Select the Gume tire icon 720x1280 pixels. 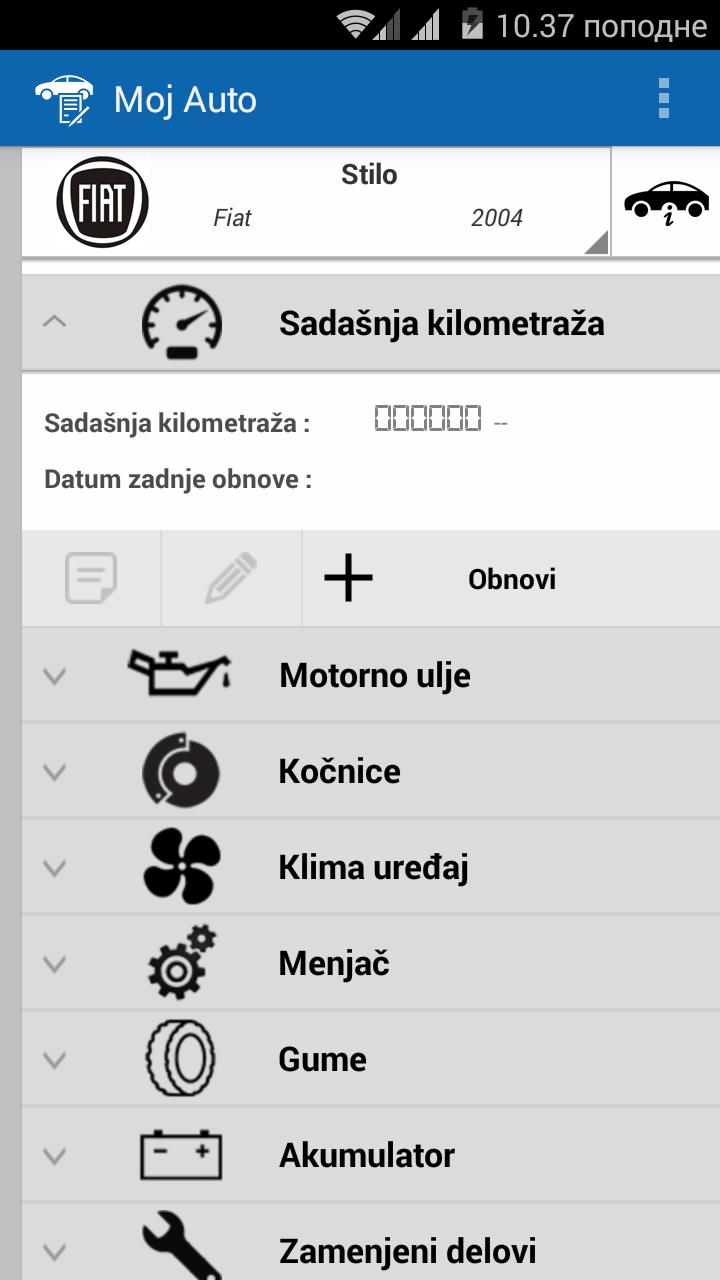(x=180, y=1058)
